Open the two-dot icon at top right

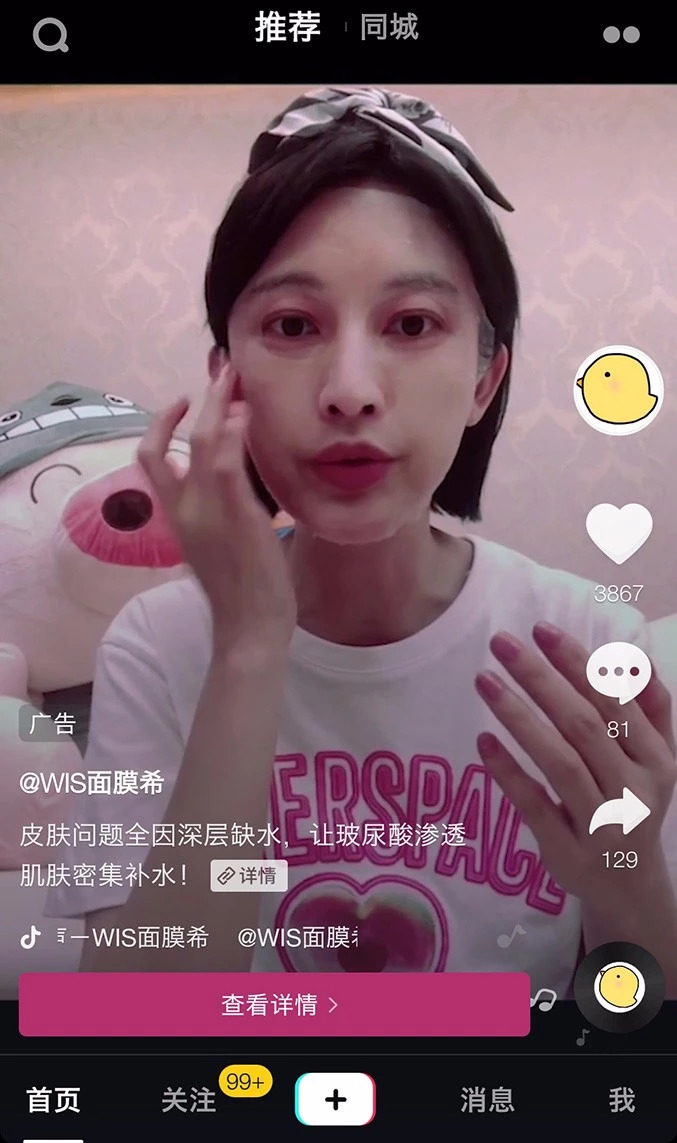pyautogui.click(x=621, y=34)
